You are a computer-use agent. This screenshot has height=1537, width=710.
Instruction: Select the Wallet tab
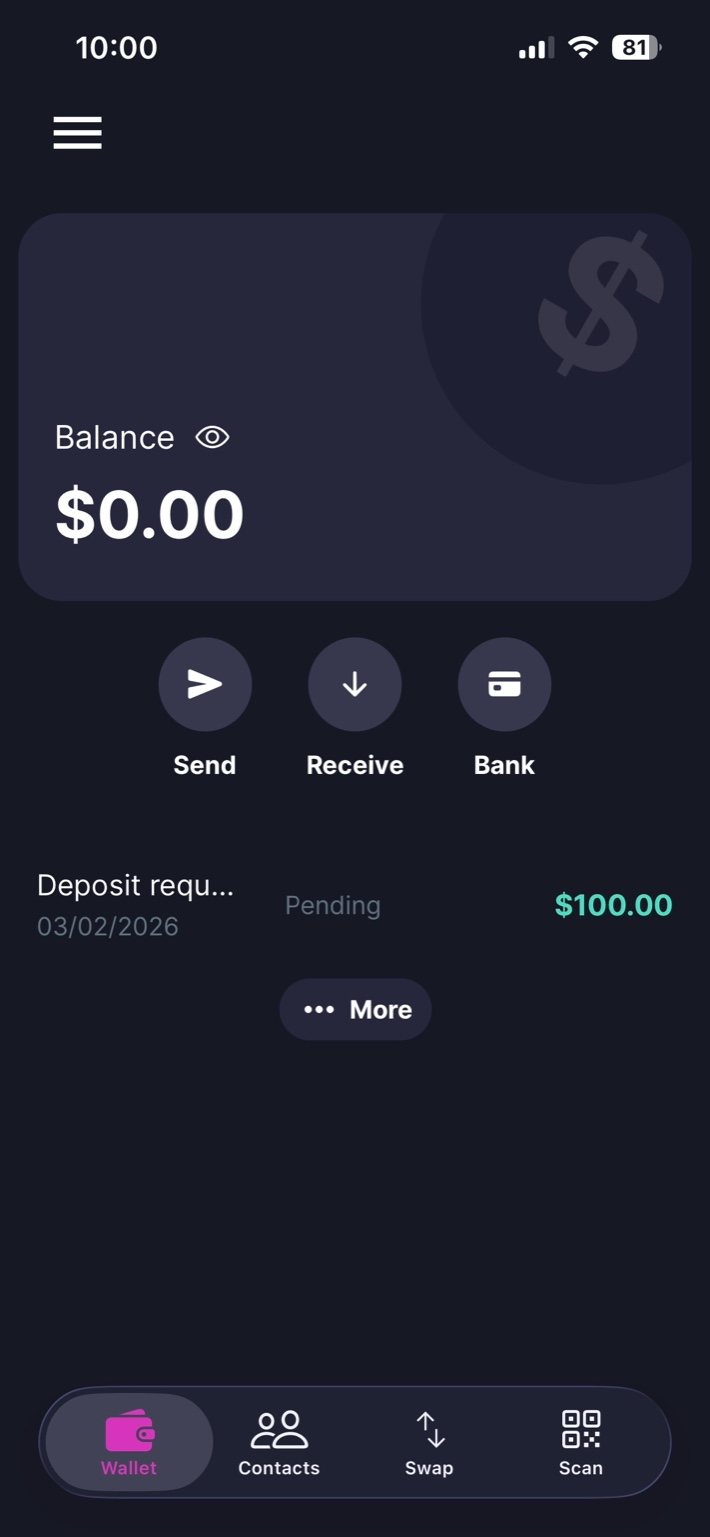click(x=129, y=1443)
